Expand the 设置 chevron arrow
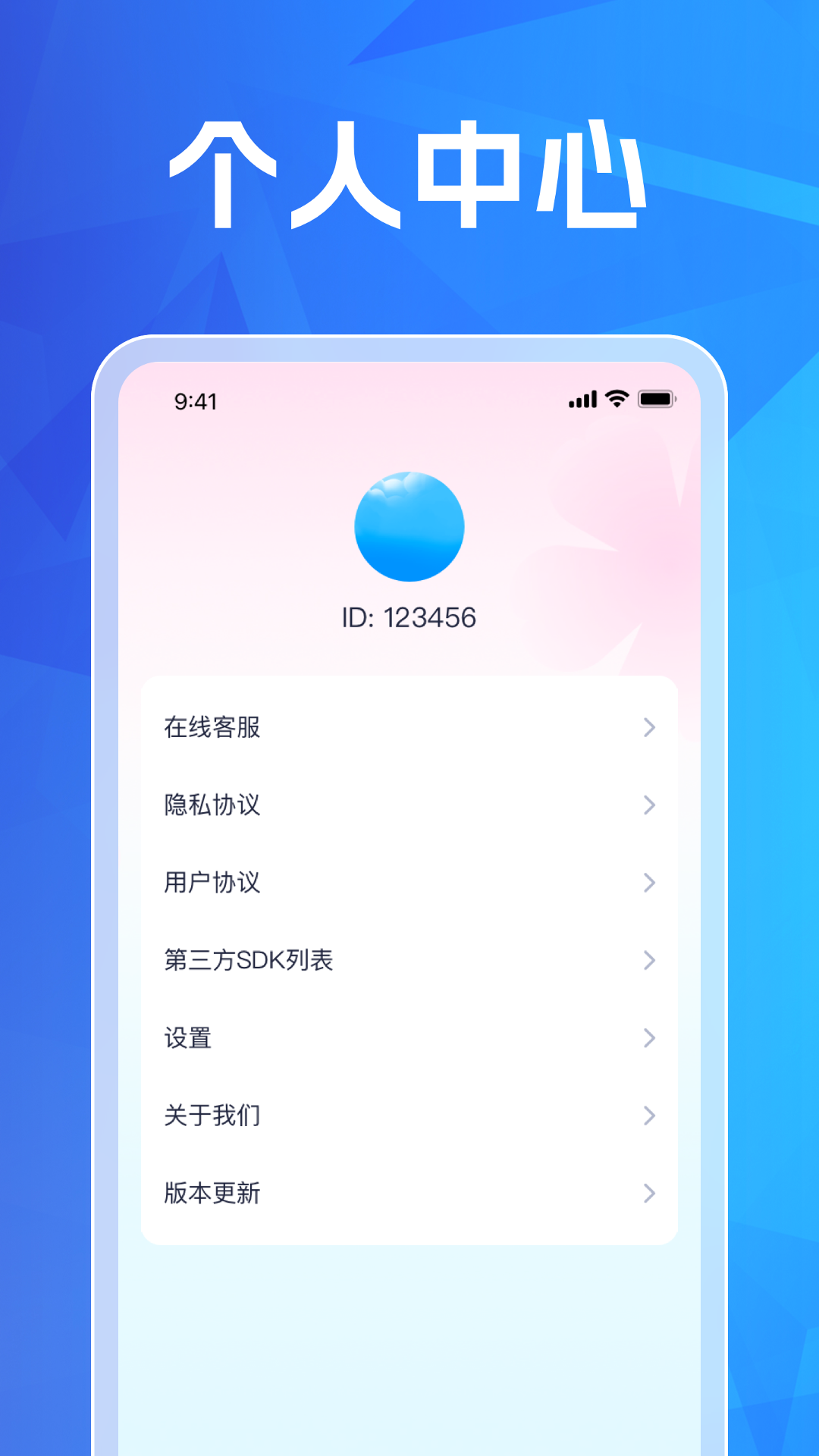The height and width of the screenshot is (1456, 819). (649, 1037)
